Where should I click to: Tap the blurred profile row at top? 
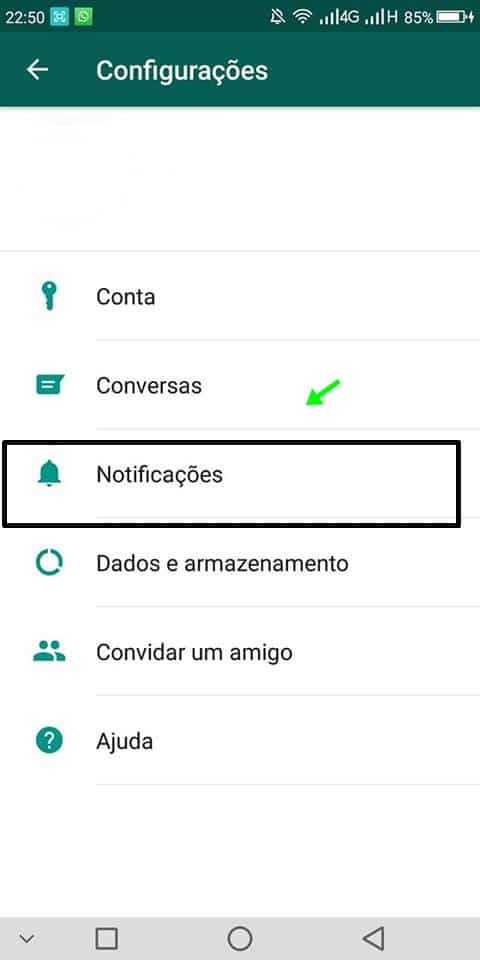(240, 179)
